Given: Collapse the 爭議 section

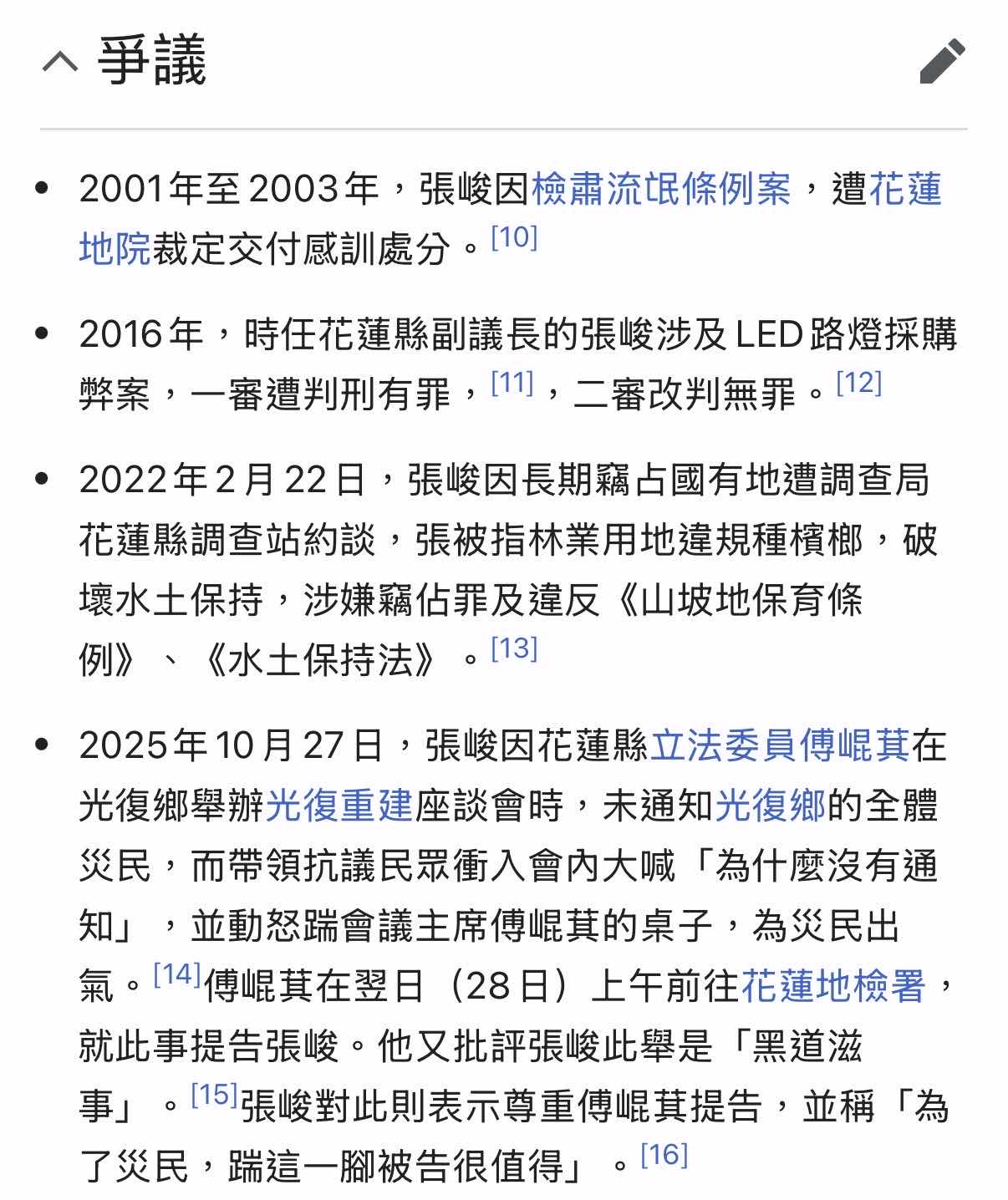Looking at the screenshot, I should click(x=60, y=62).
